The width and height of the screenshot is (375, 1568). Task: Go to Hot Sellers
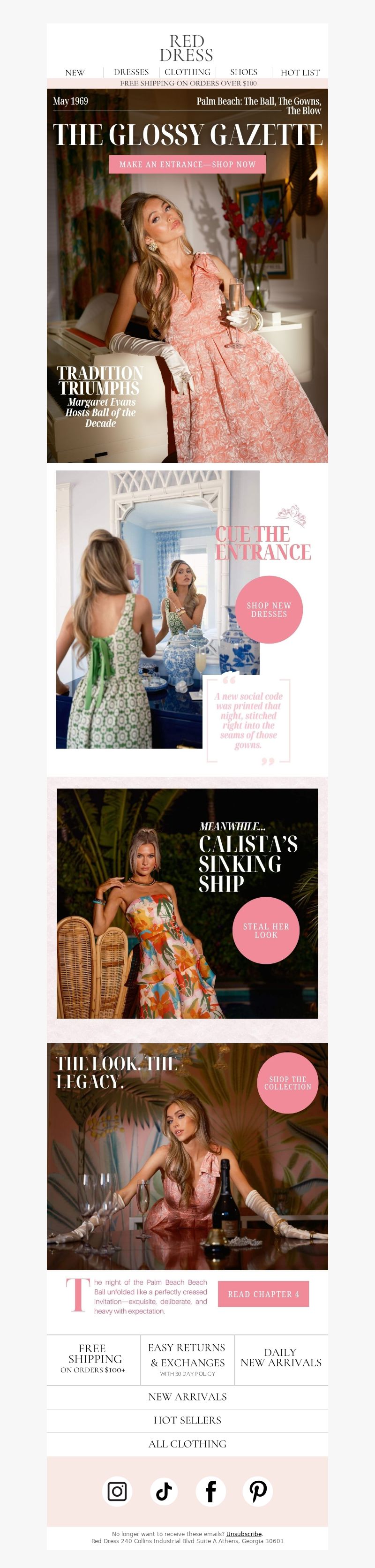coord(187,1420)
